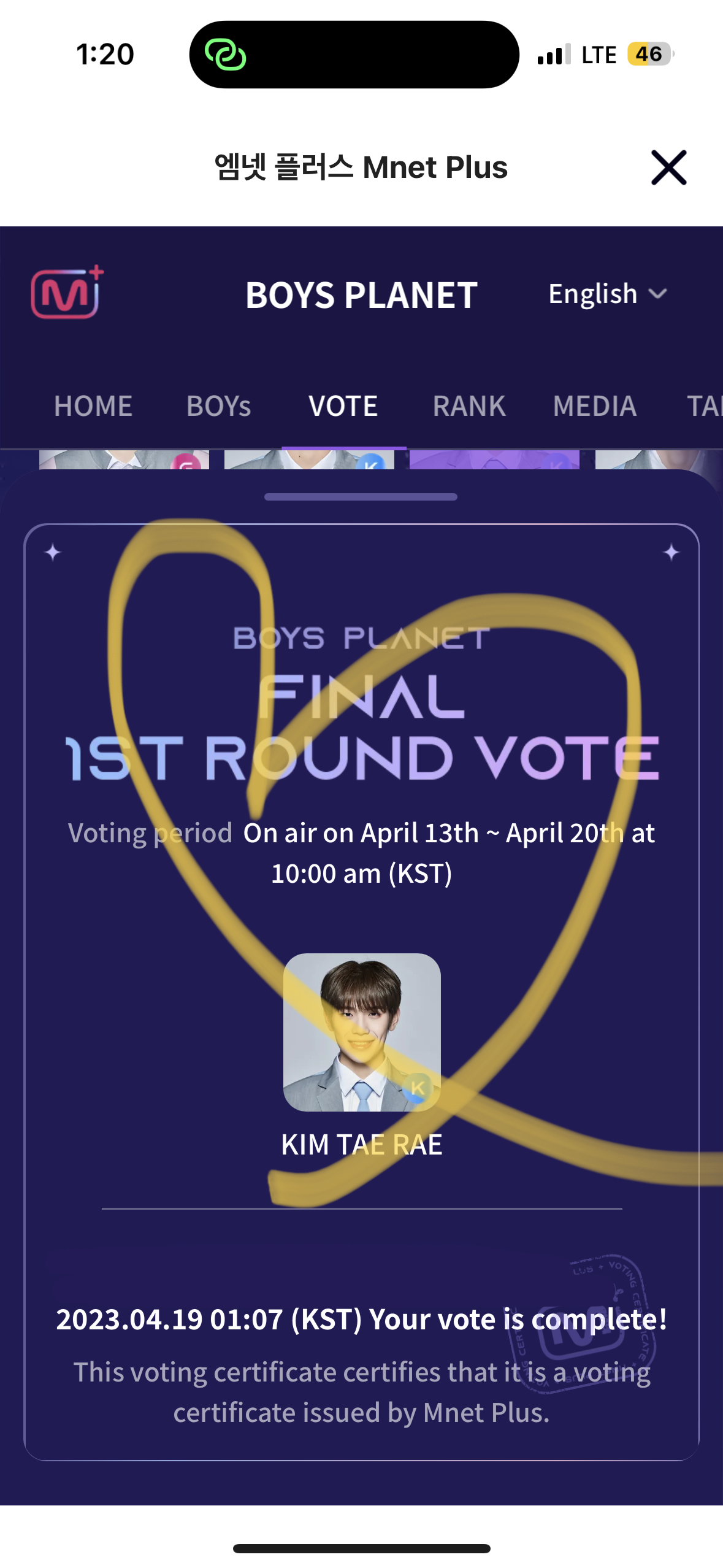This screenshot has width=723, height=1568.
Task: Switch to the MEDIA tab
Action: pyautogui.click(x=595, y=406)
